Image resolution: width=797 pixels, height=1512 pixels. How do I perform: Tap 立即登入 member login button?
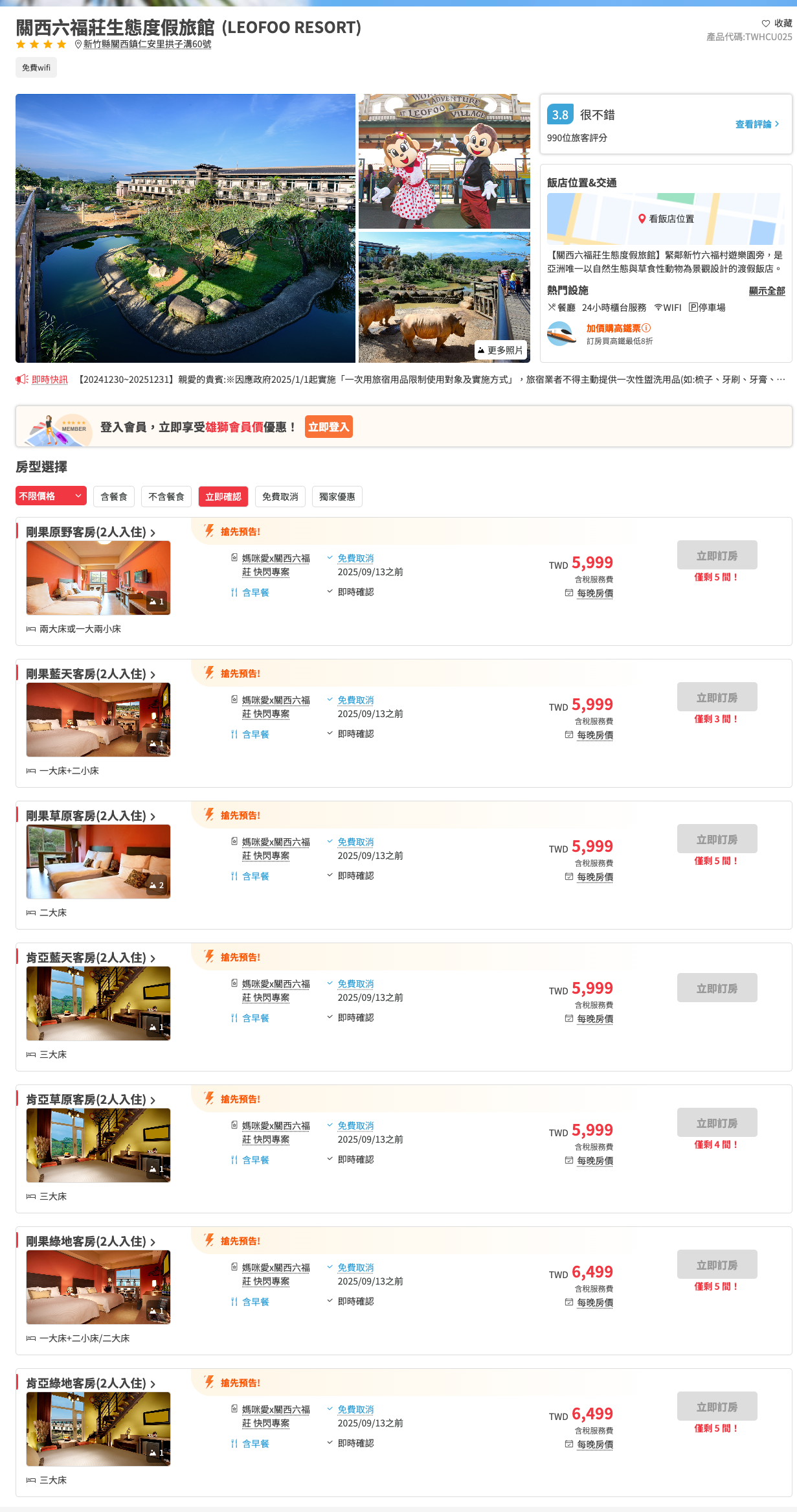328,427
